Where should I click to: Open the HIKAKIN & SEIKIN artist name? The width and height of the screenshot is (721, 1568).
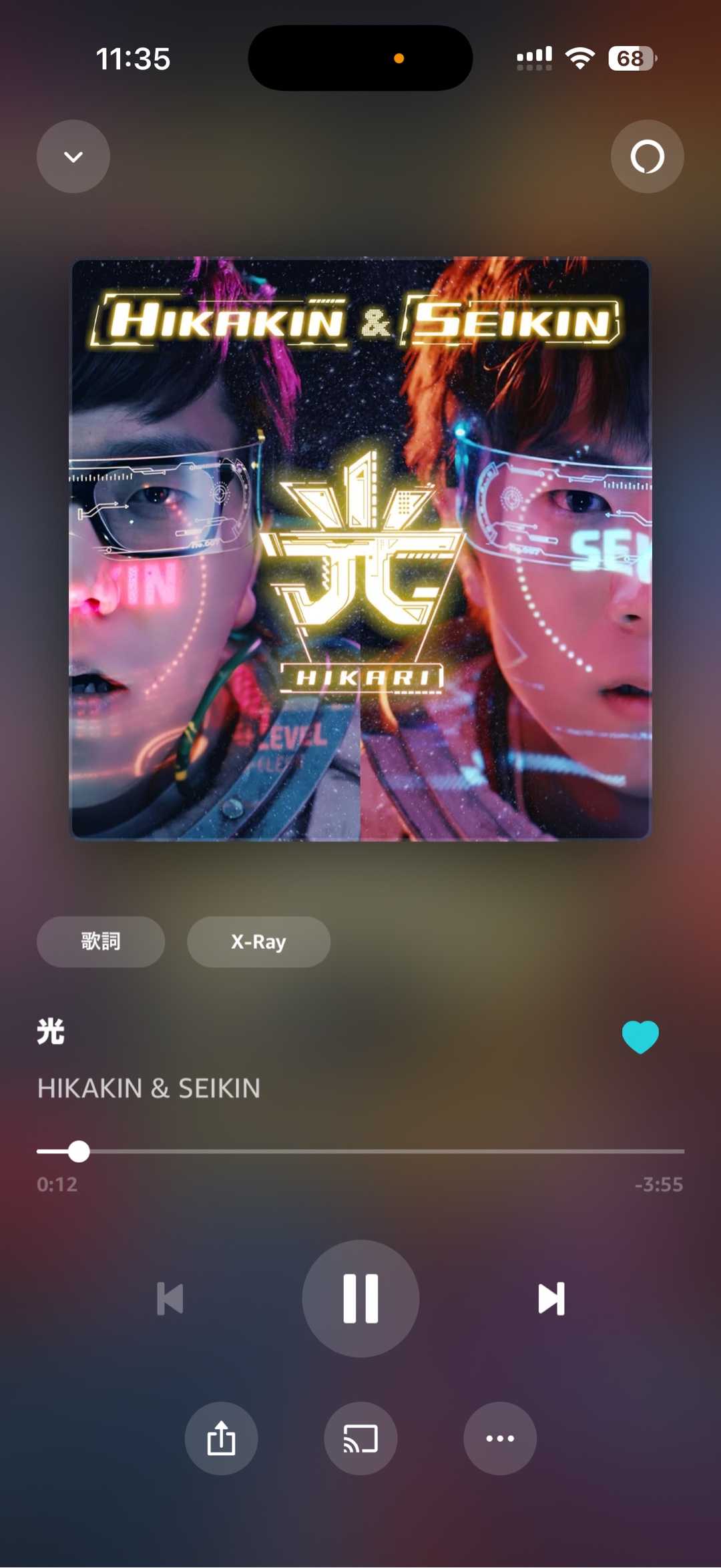coord(149,1088)
